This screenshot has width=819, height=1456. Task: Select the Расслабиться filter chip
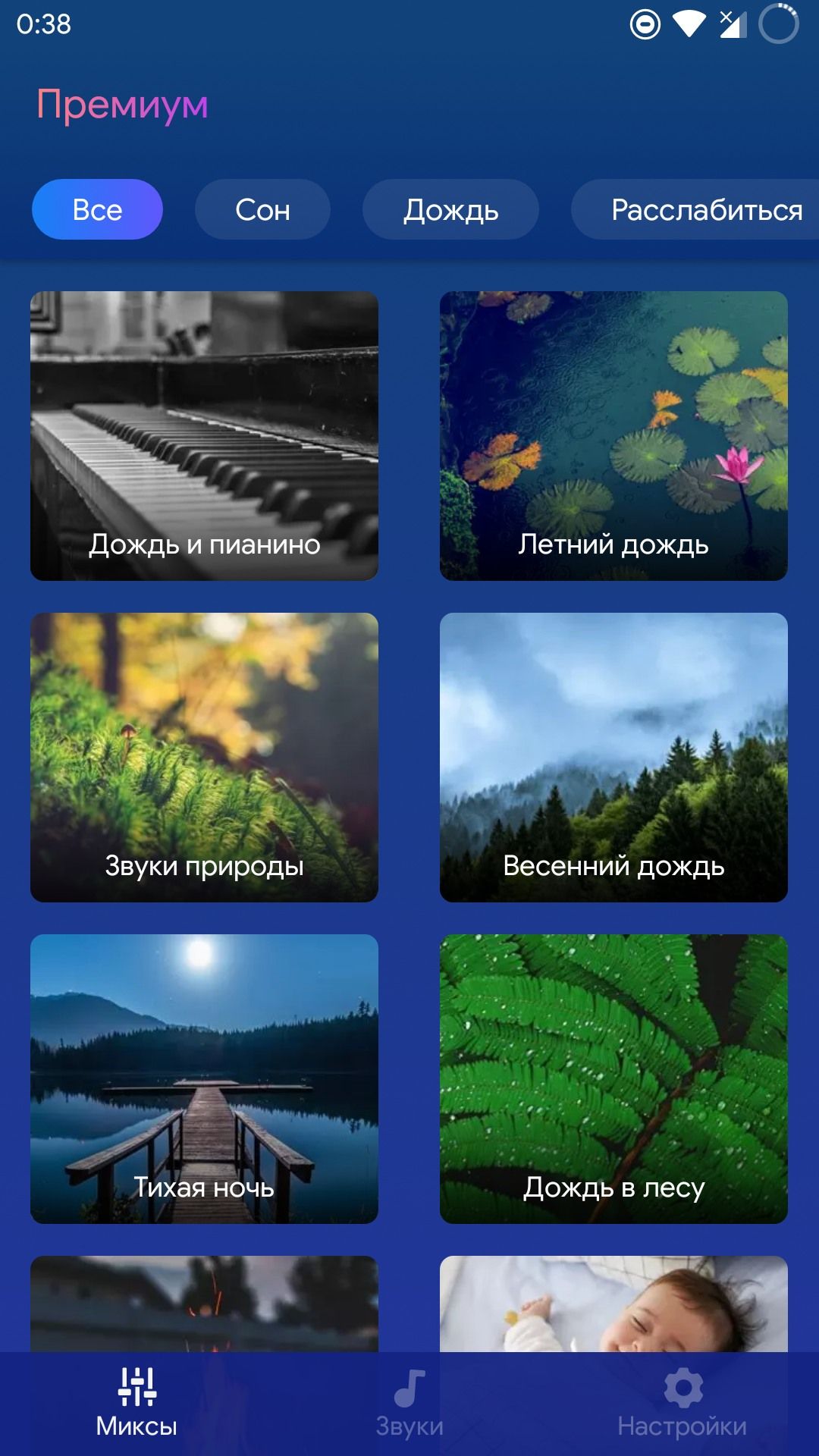pyautogui.click(x=695, y=209)
